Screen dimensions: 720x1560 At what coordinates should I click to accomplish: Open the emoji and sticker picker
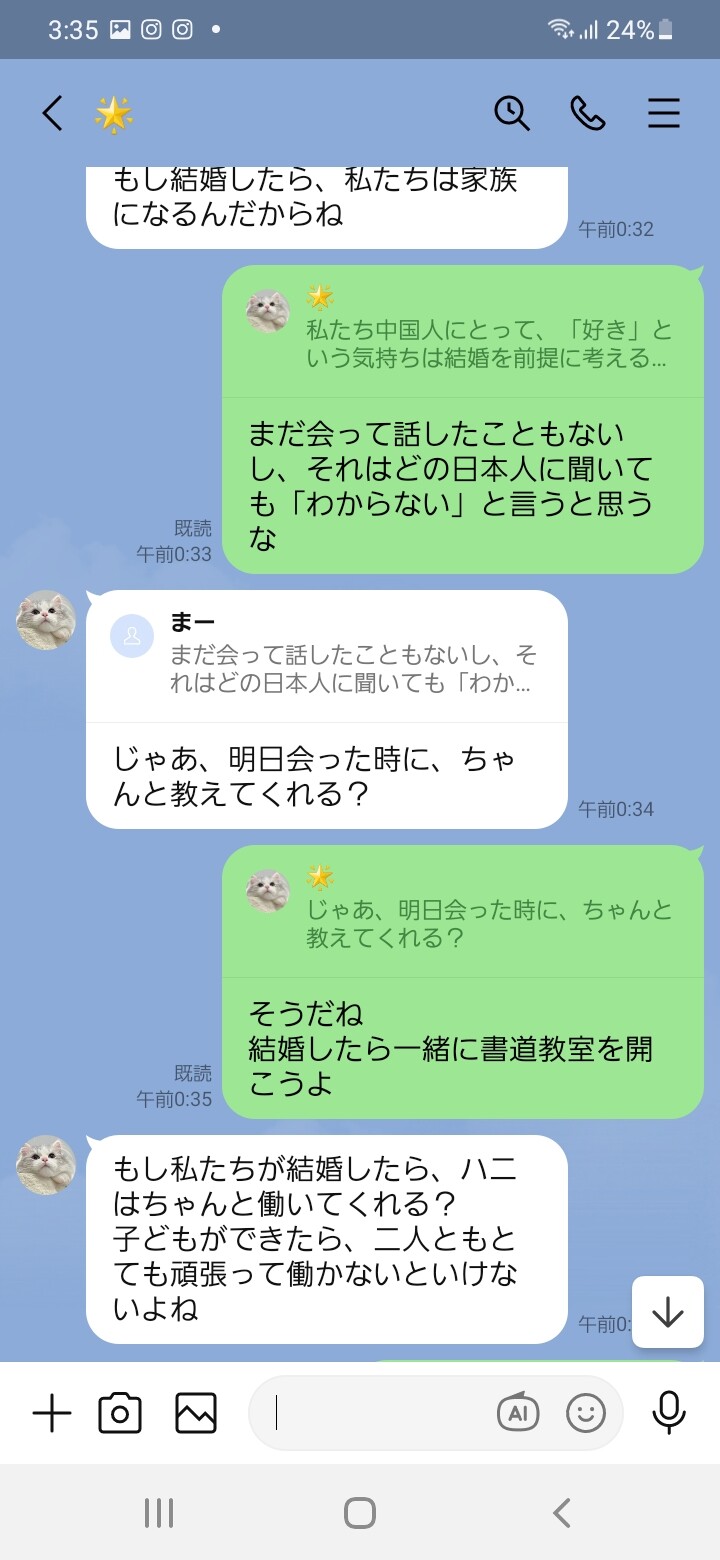(586, 1413)
